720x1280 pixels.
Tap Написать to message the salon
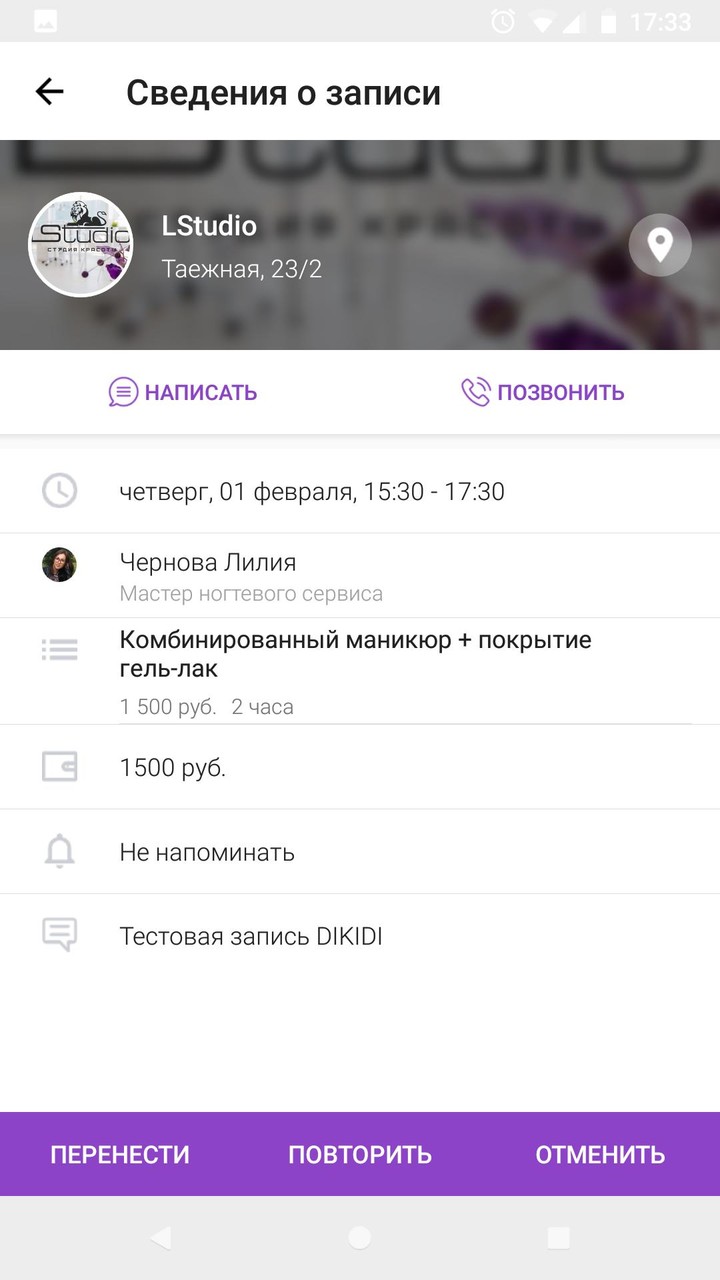pos(183,392)
